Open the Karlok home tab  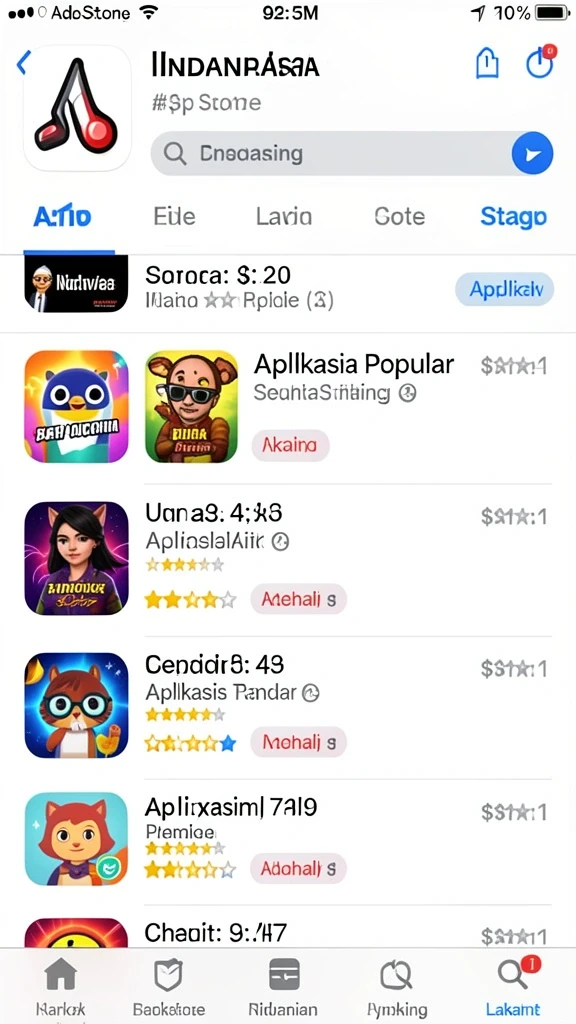60,986
